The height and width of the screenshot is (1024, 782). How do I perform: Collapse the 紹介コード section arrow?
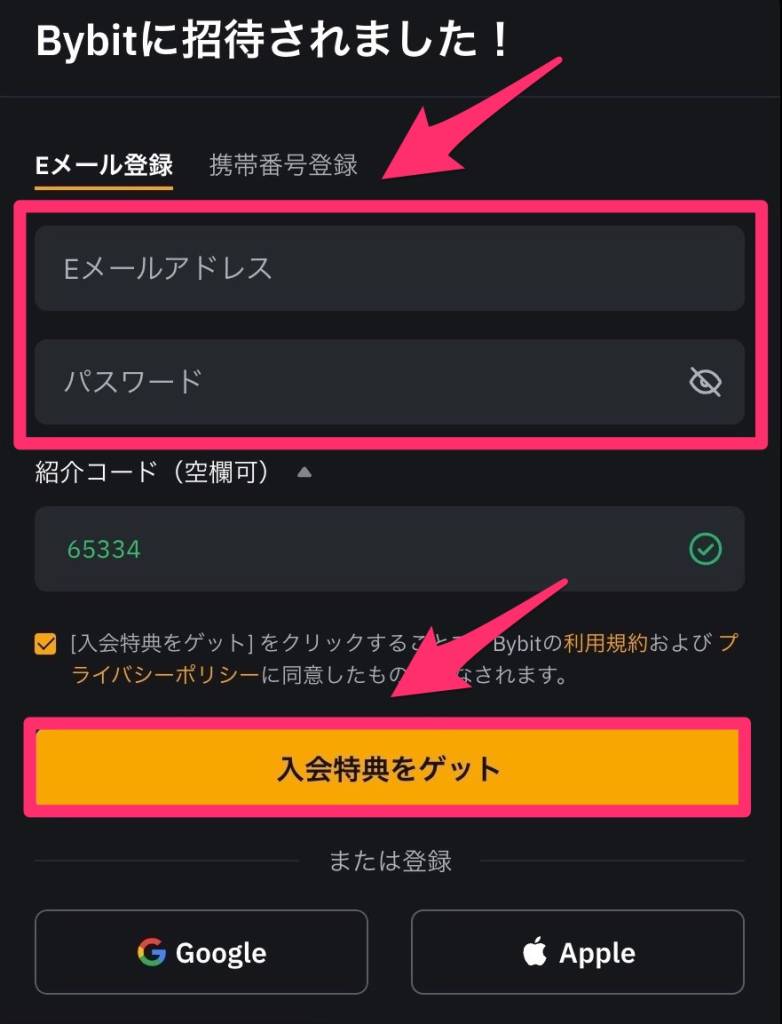tap(305, 472)
